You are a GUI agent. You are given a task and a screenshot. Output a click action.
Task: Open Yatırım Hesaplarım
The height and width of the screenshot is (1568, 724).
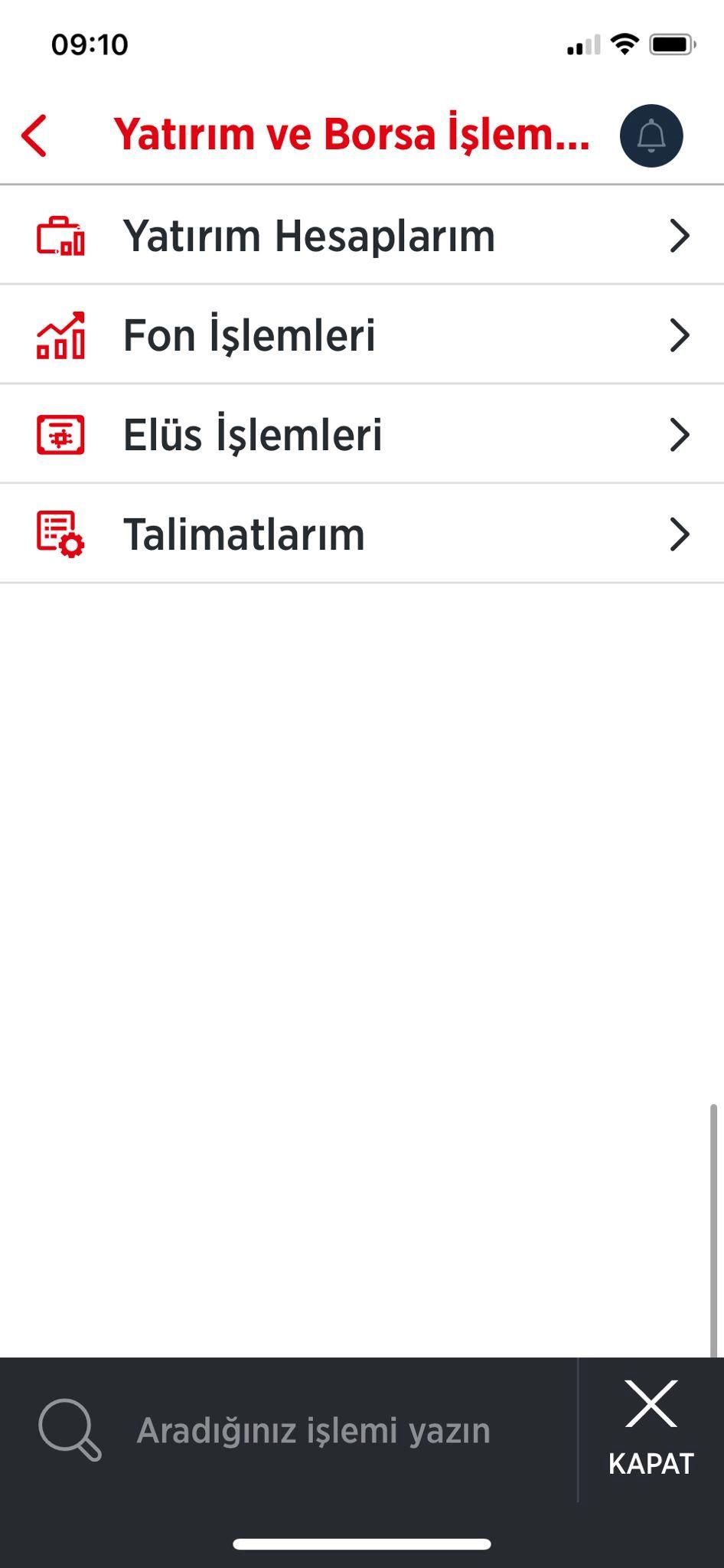(362, 235)
